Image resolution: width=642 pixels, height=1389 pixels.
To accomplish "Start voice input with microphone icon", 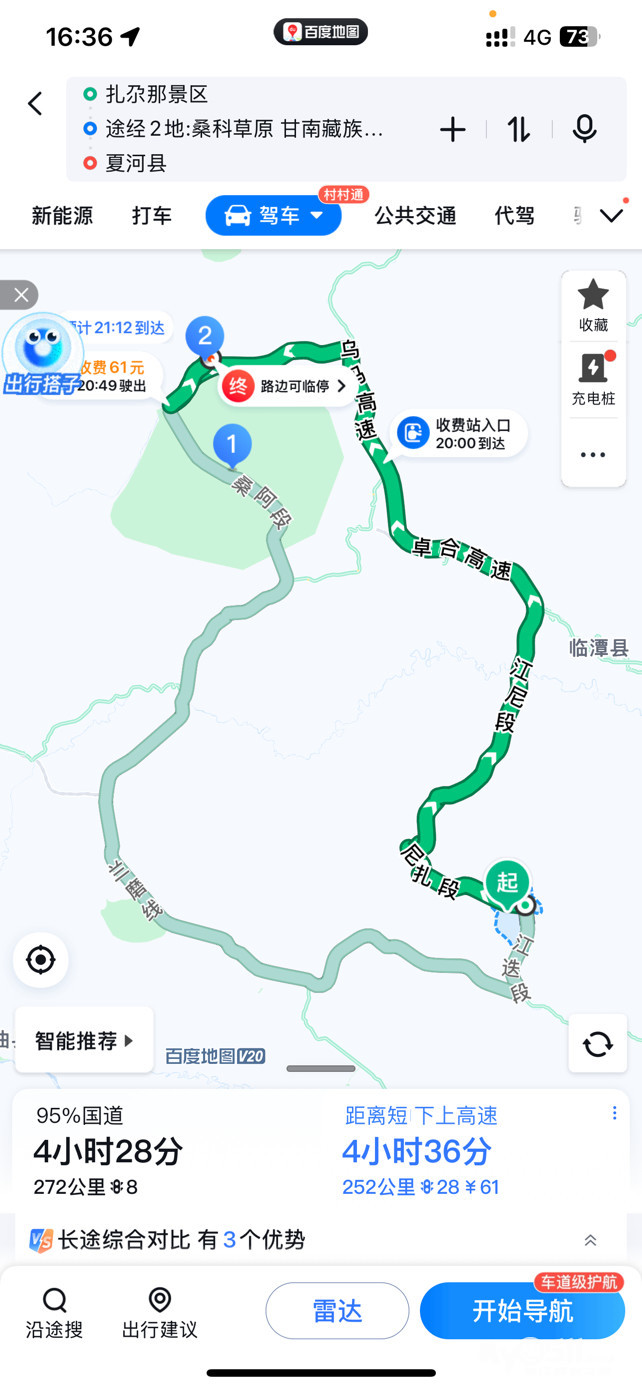I will tap(584, 129).
